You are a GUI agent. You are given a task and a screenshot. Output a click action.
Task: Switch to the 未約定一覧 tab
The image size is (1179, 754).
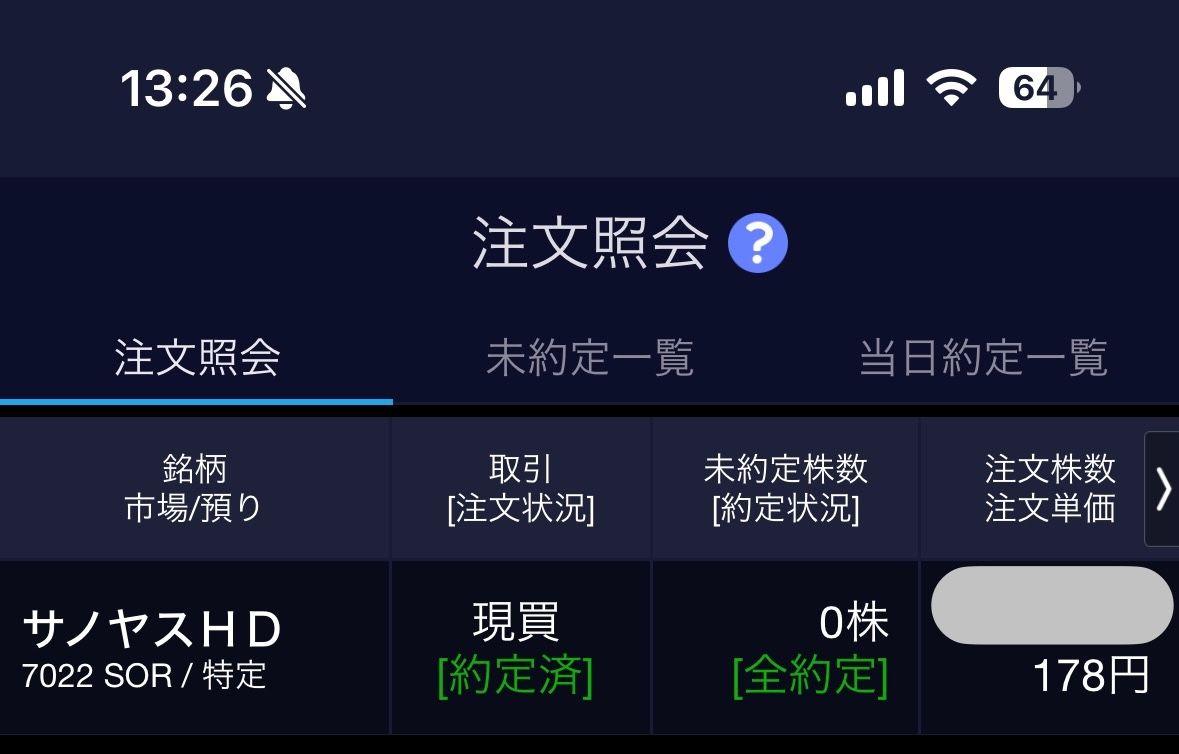click(x=589, y=358)
